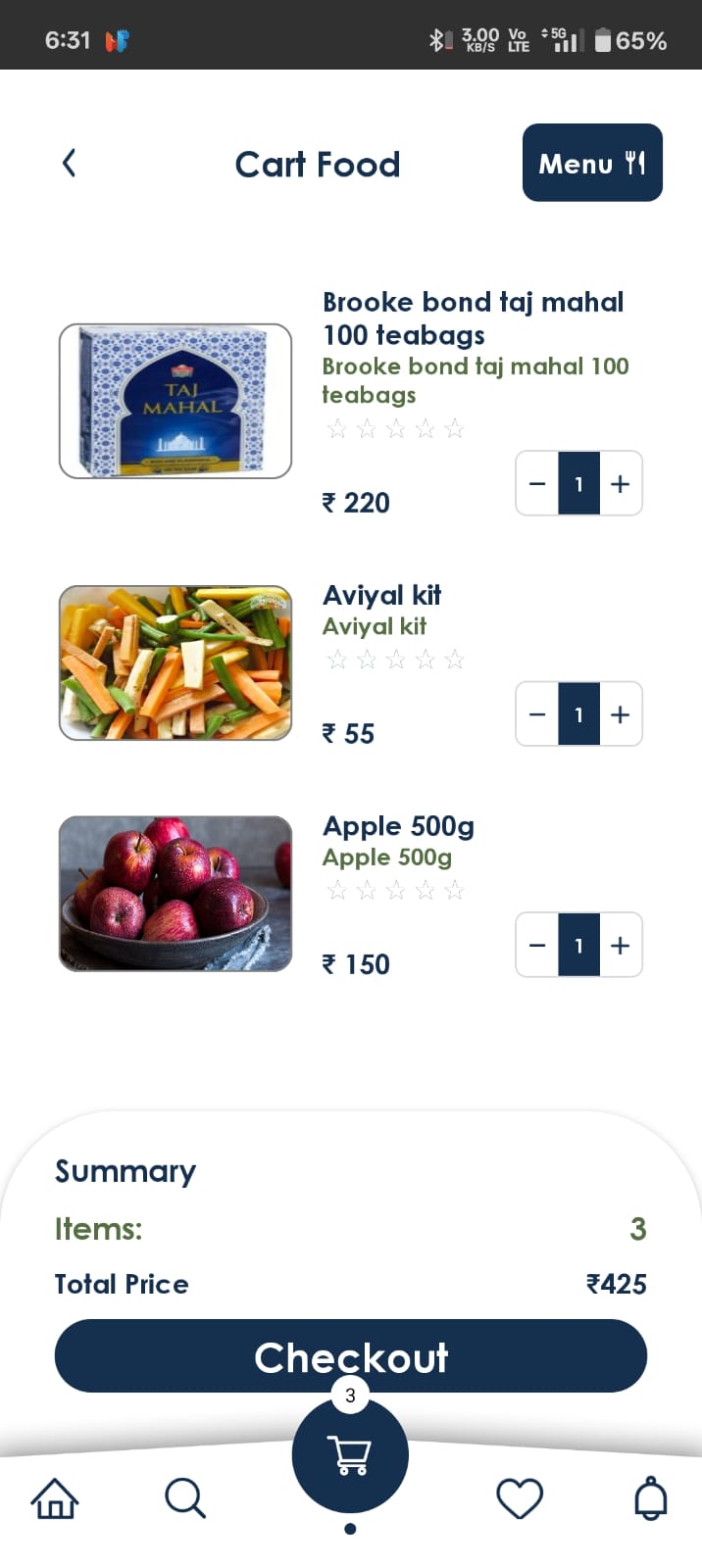Increase Brooke bond teabags quantity
Image resolution: width=702 pixels, height=1568 pixels.
click(x=621, y=483)
